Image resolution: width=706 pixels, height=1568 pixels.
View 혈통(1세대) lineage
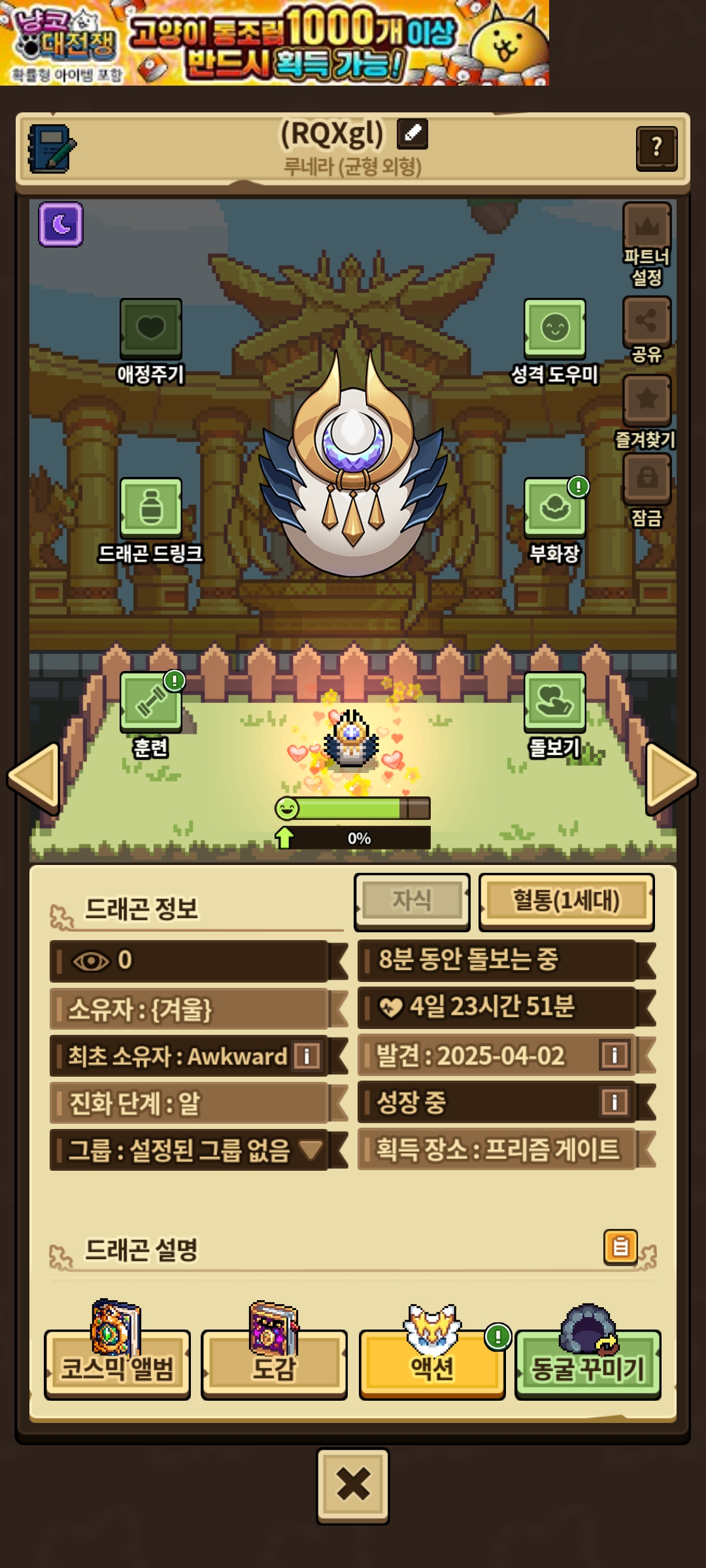(566, 901)
